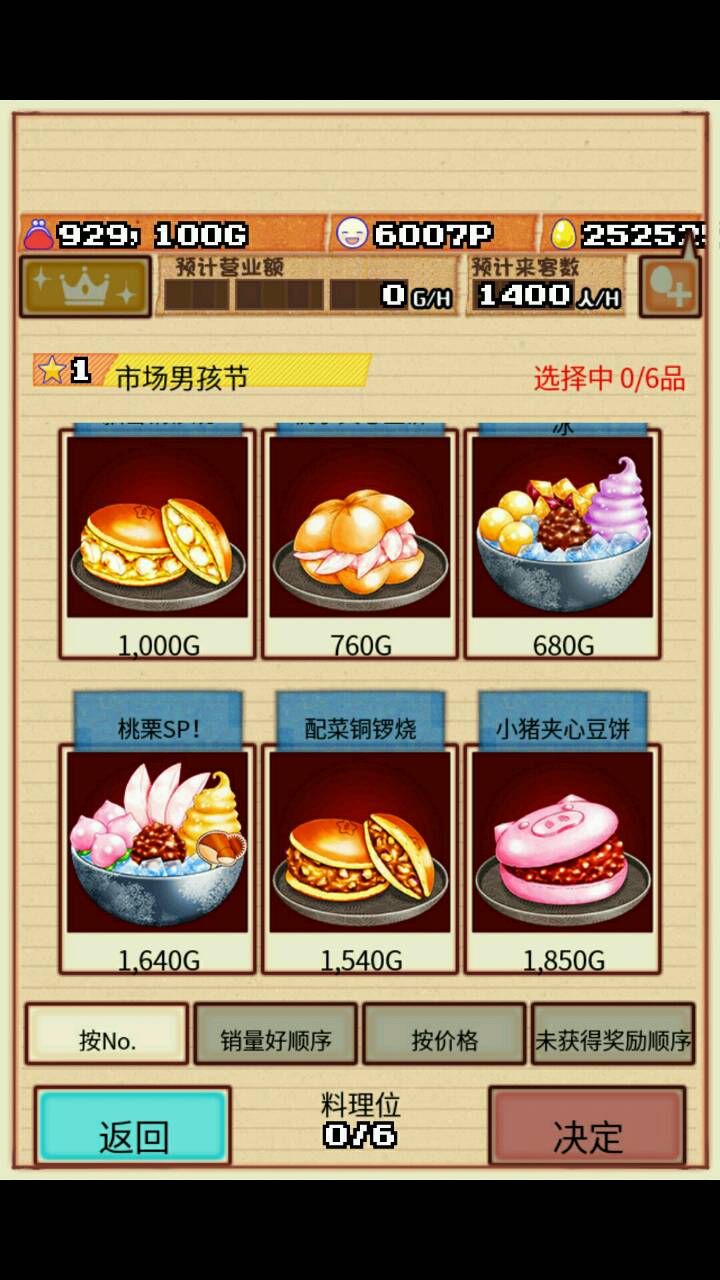This screenshot has width=720, height=1280.
Task: Go back with 返回 button
Action: [x=133, y=1127]
